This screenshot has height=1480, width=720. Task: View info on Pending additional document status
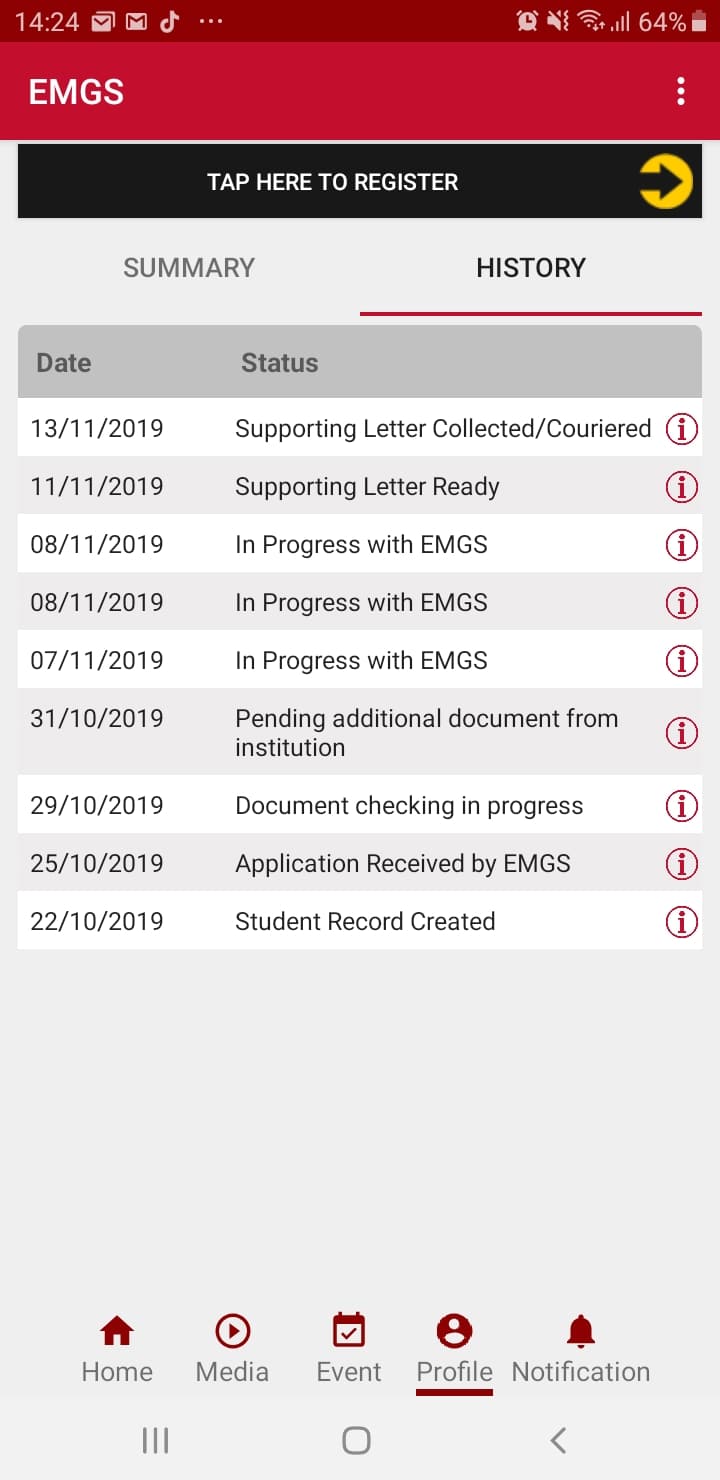[681, 733]
